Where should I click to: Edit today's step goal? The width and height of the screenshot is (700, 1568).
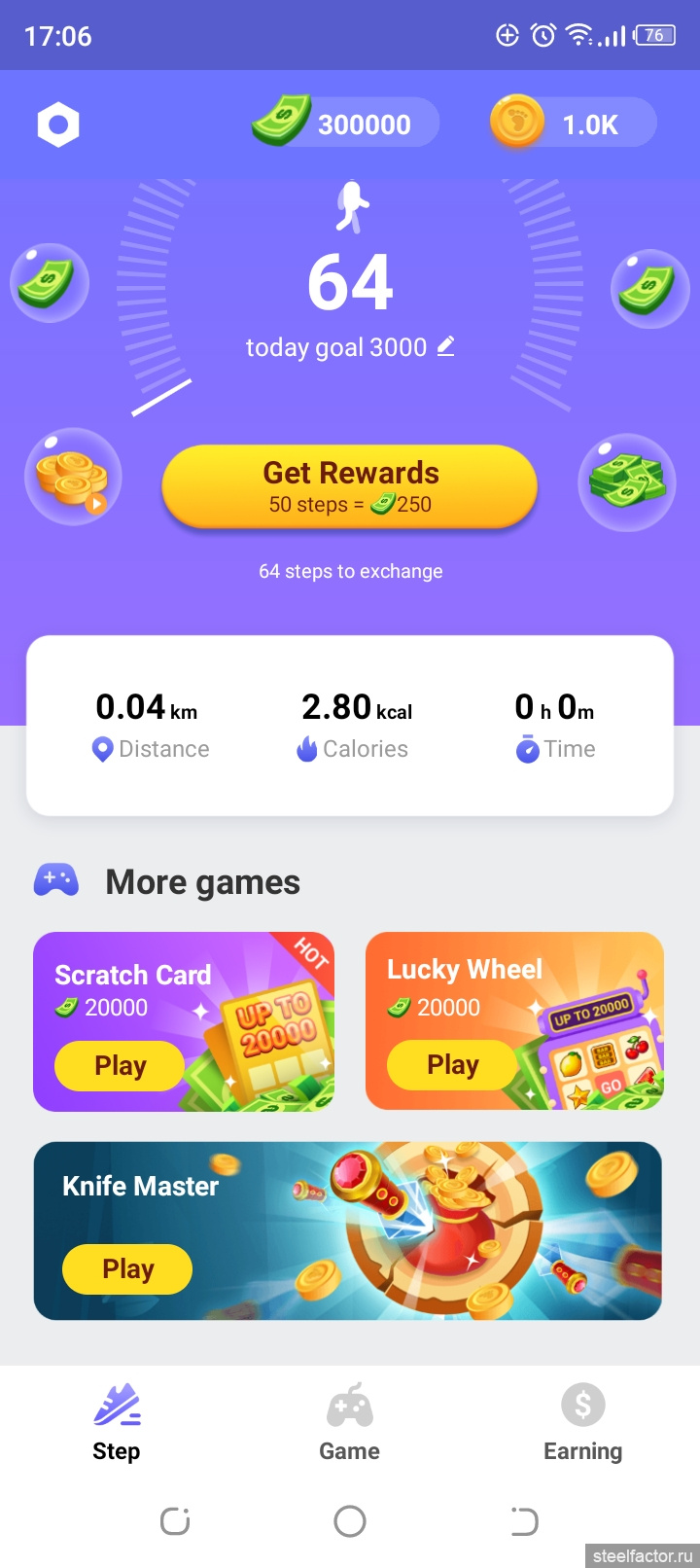coord(445,346)
